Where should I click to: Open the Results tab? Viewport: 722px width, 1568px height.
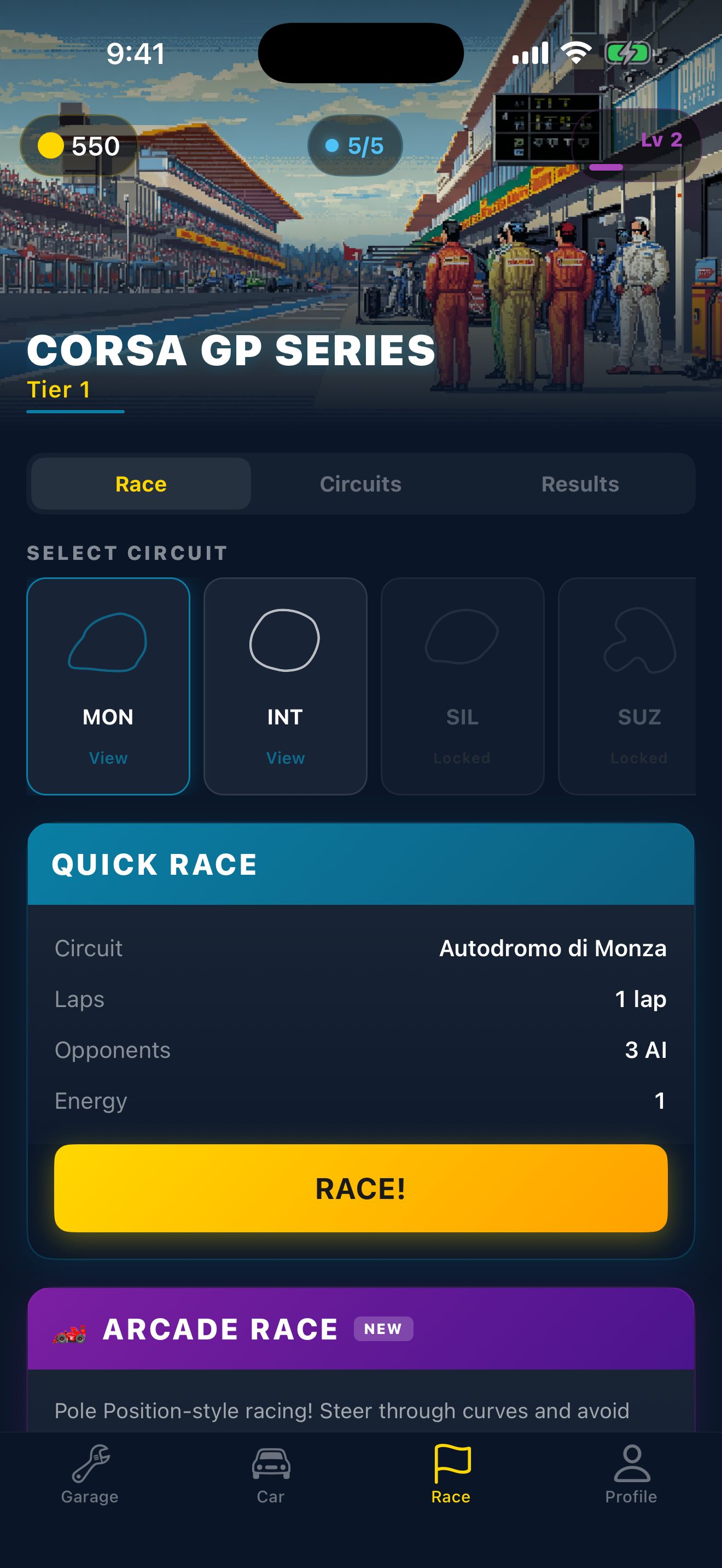pos(580,484)
